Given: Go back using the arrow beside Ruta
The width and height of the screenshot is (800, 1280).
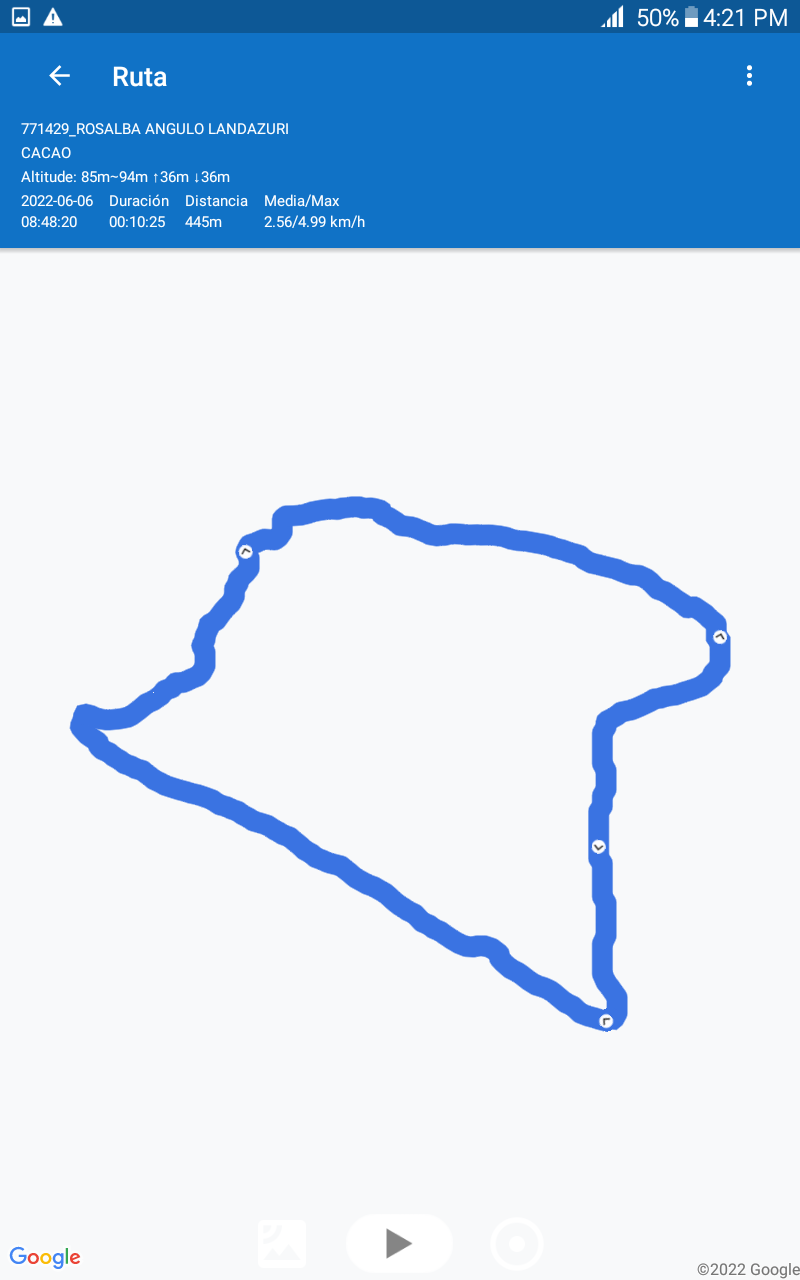Looking at the screenshot, I should click(60, 76).
